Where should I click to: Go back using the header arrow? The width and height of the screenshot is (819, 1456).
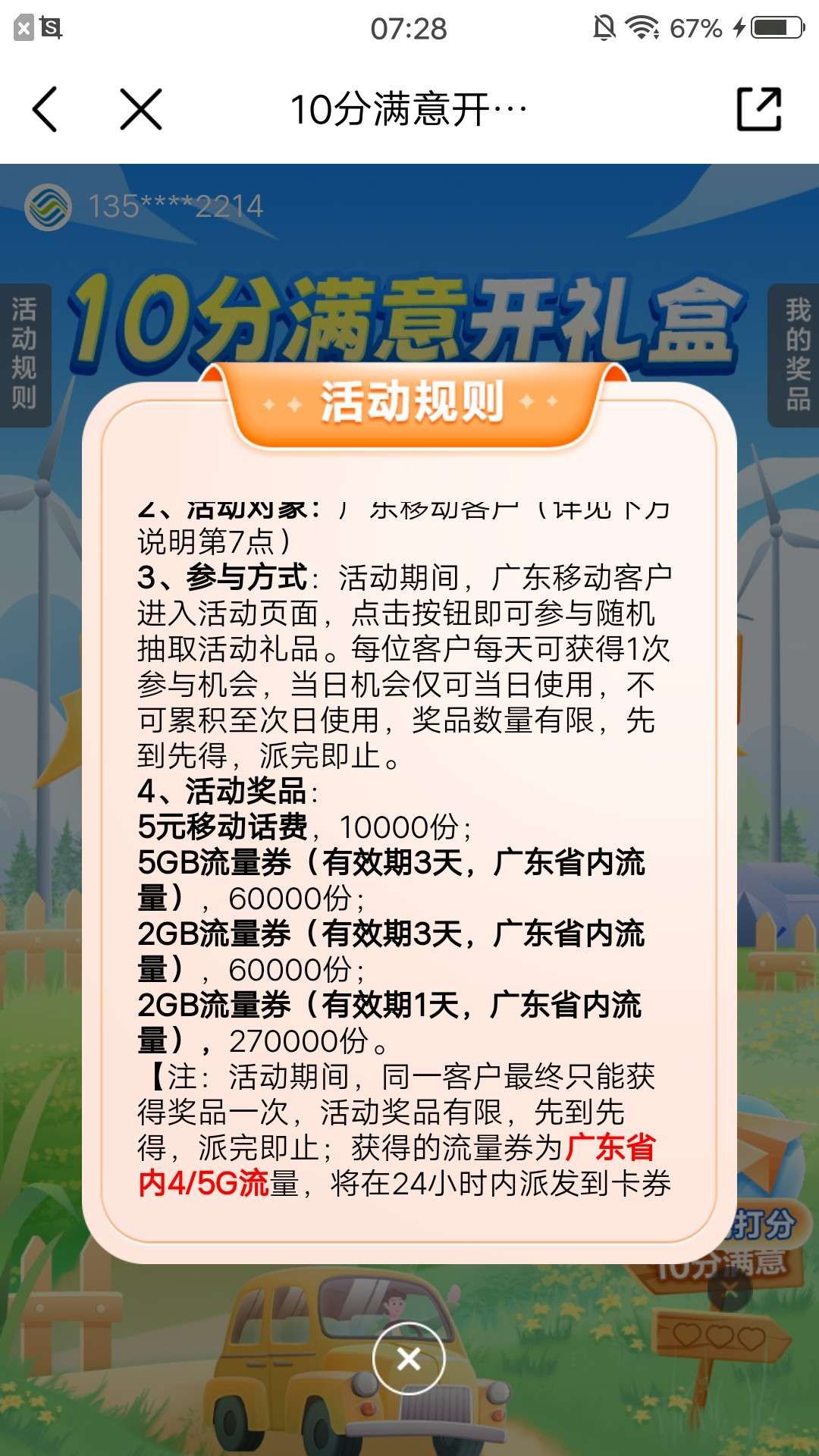pos(45,109)
